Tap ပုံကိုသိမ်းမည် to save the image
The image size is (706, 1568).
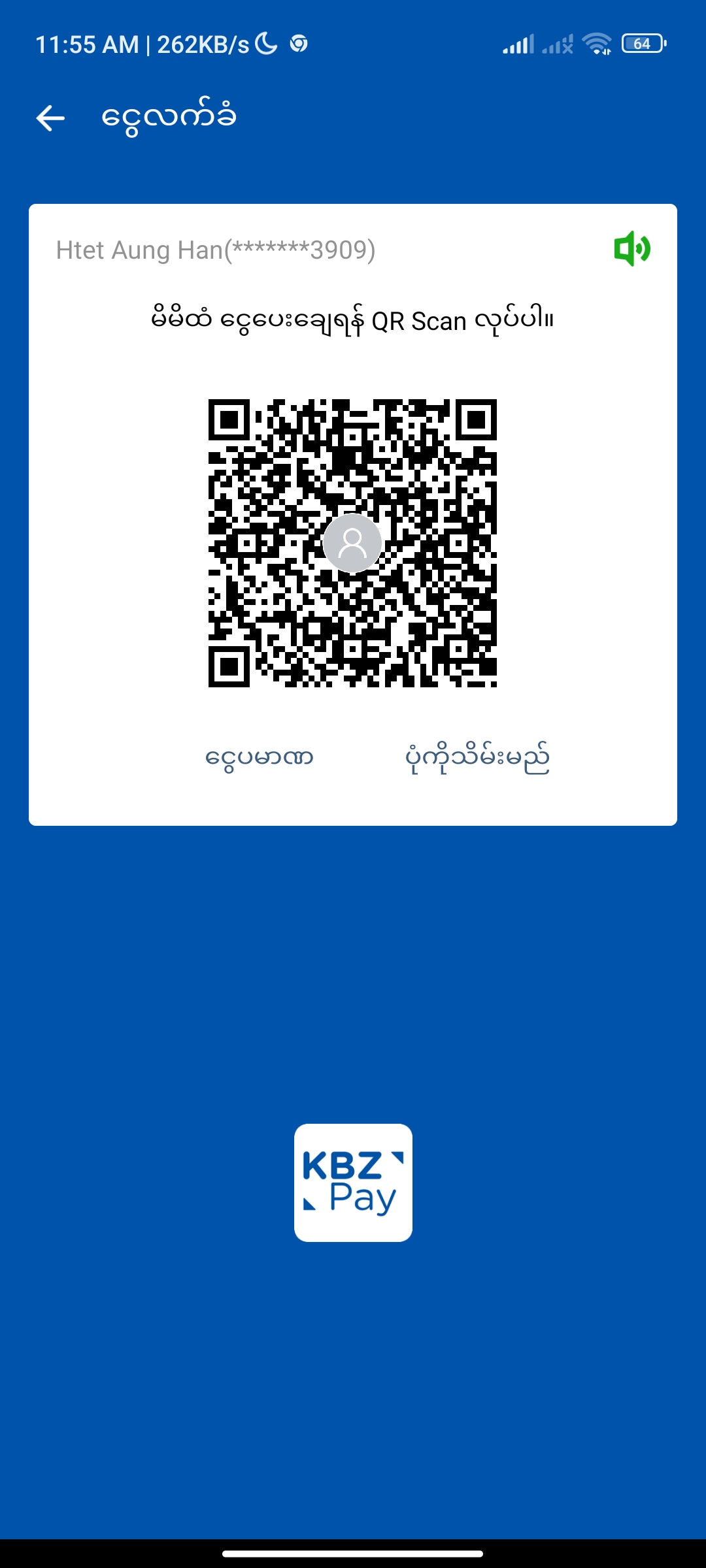pyautogui.click(x=477, y=758)
